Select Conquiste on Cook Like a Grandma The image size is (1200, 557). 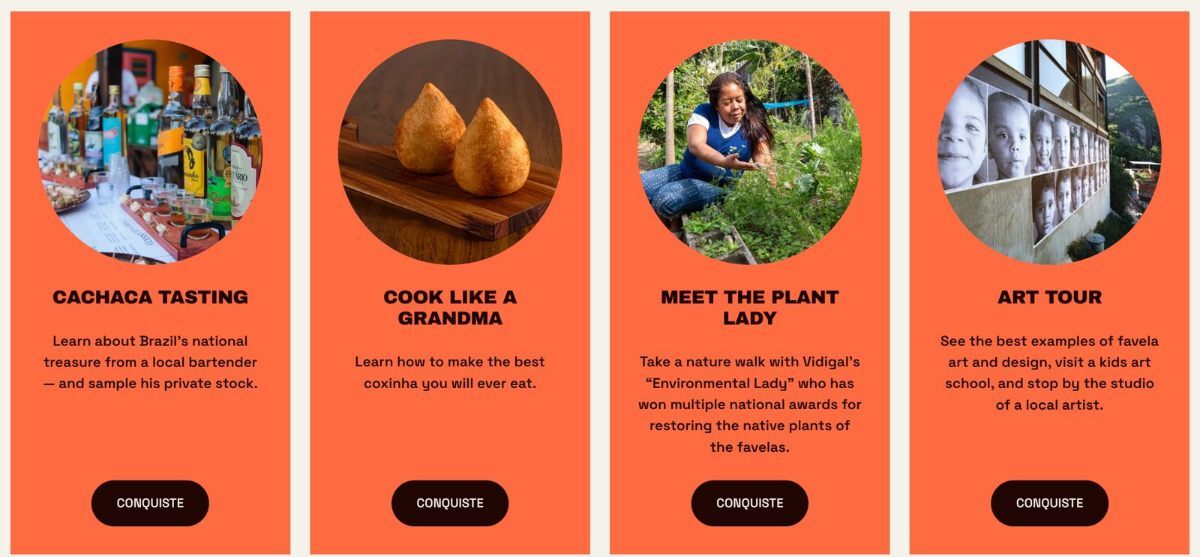coord(450,503)
